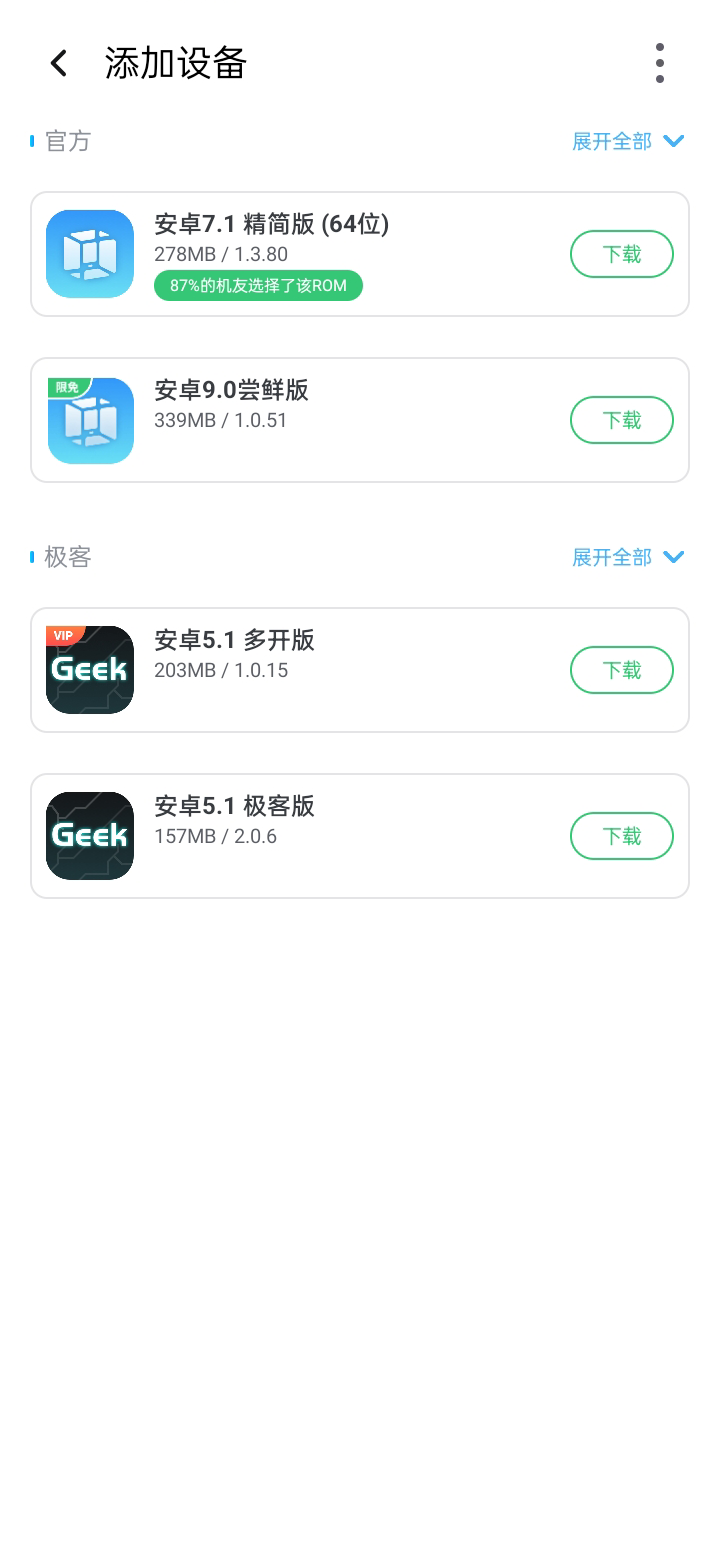Viewport: 720px width, 1566px height.
Task: Go back from 添加设备 screen
Action: click(x=59, y=64)
